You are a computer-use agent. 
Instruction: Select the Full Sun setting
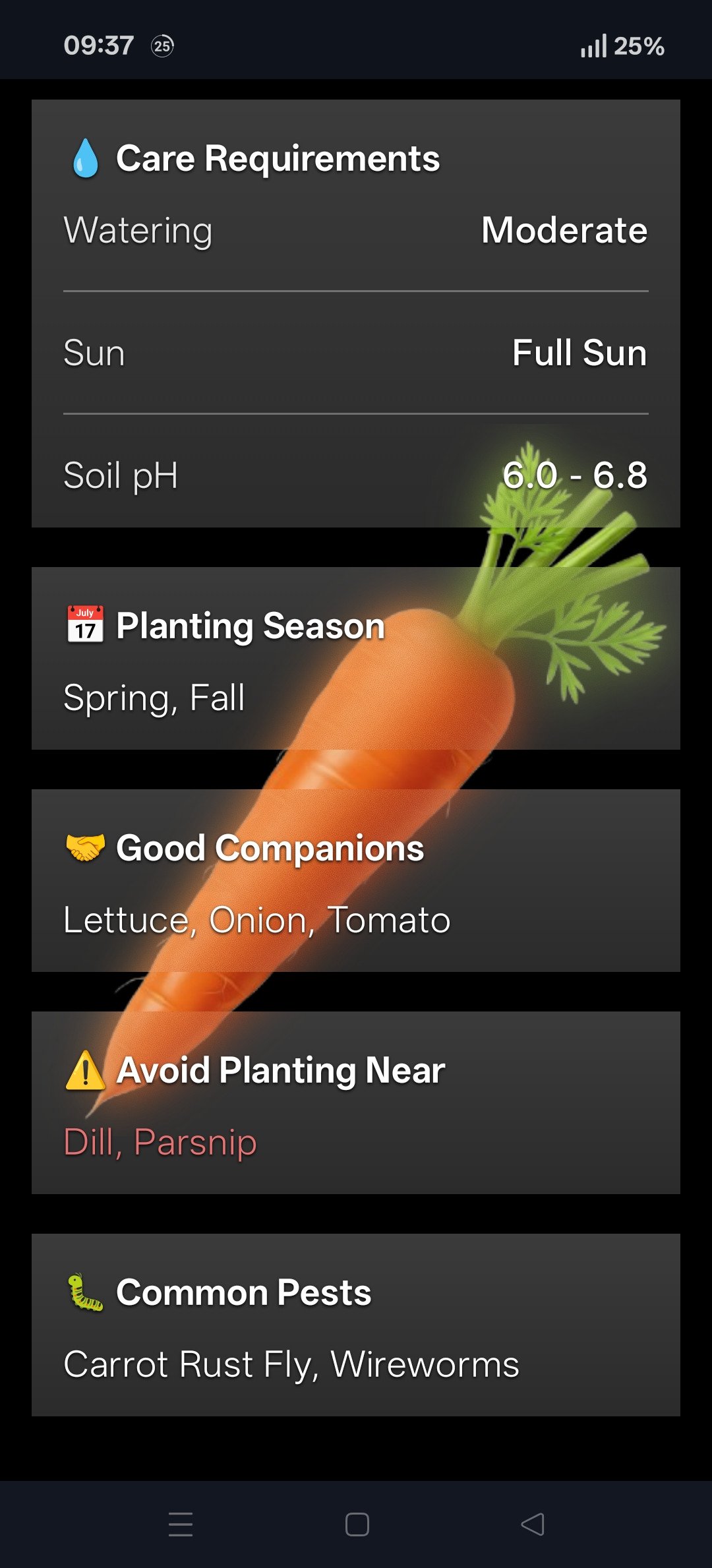[x=356, y=353]
